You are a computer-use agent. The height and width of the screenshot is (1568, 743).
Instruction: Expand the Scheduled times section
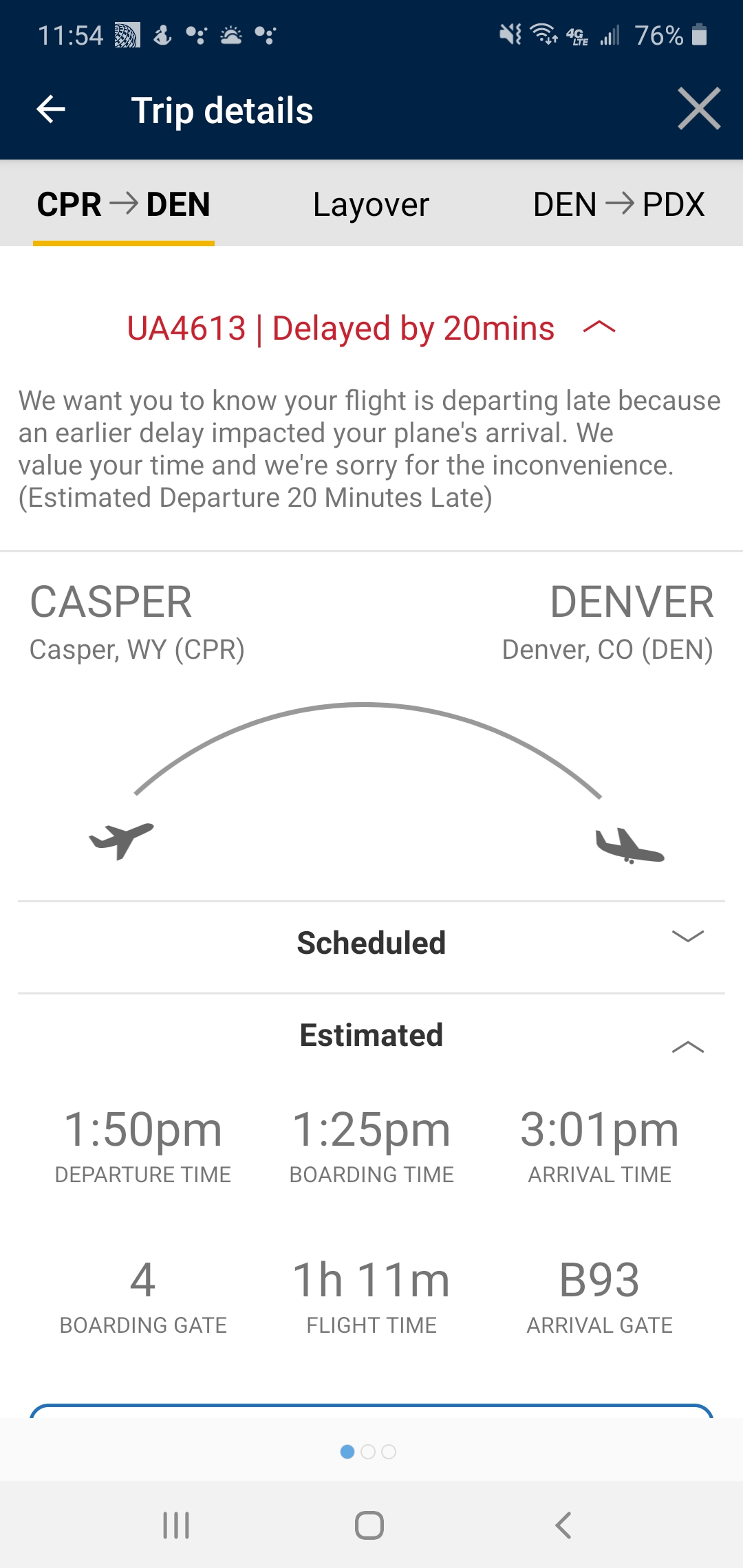(687, 937)
